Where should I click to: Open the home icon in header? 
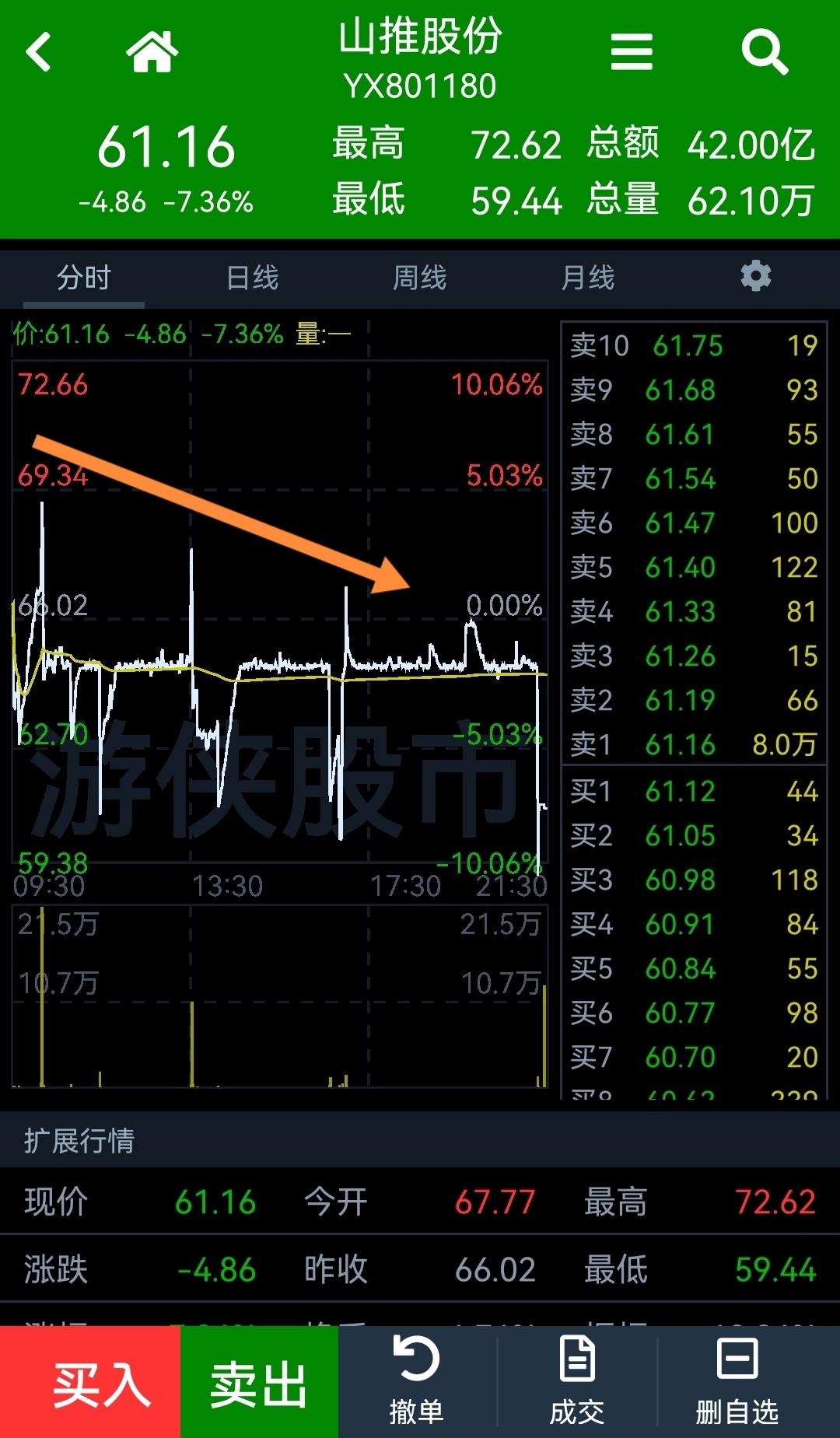[152, 52]
